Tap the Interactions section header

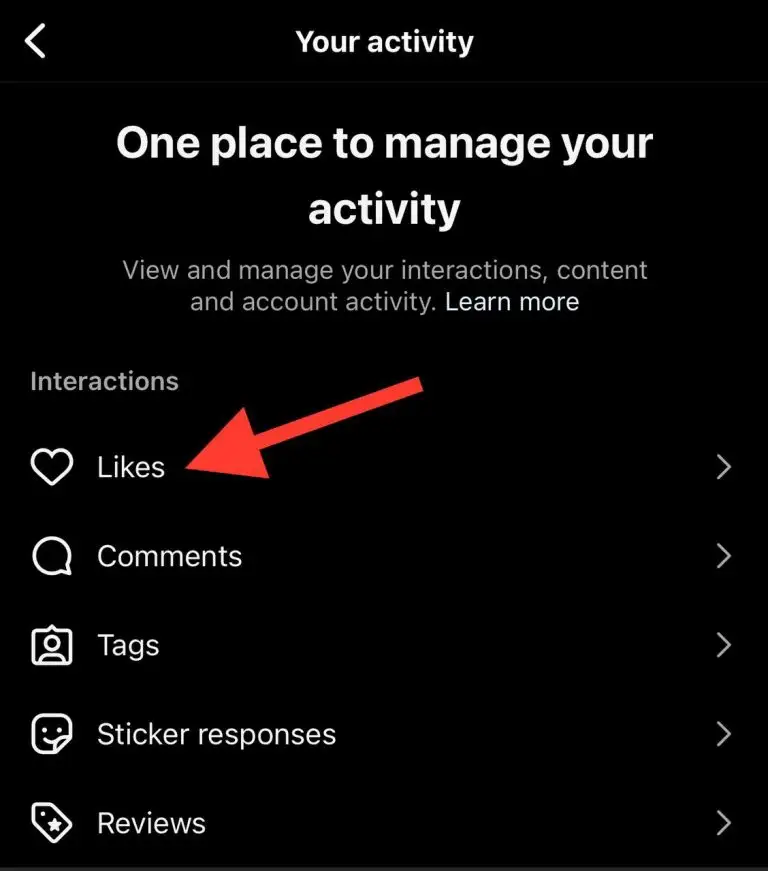pyautogui.click(x=103, y=380)
